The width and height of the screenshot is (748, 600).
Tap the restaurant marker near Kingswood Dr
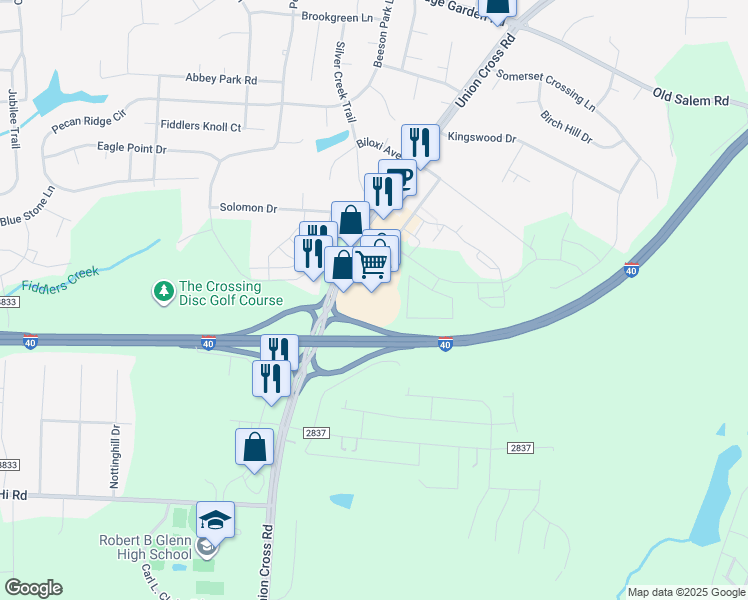point(420,143)
